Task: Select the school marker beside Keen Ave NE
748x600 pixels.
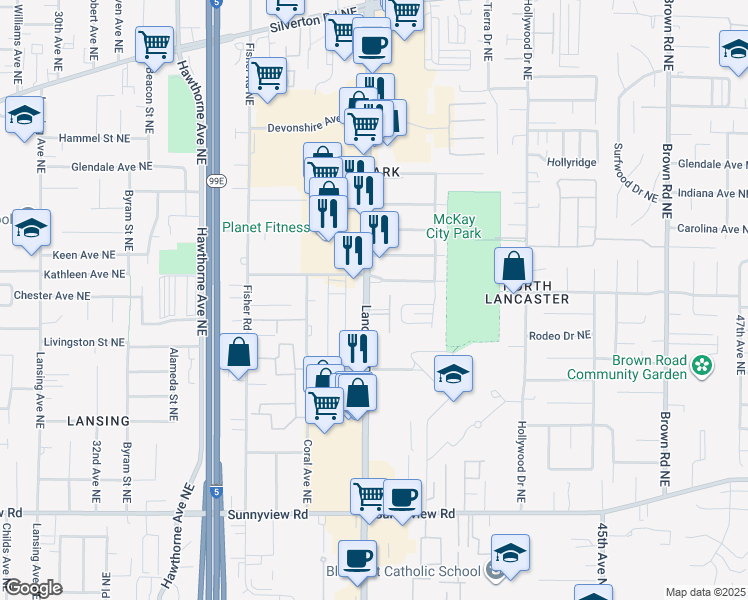Action: (31, 227)
